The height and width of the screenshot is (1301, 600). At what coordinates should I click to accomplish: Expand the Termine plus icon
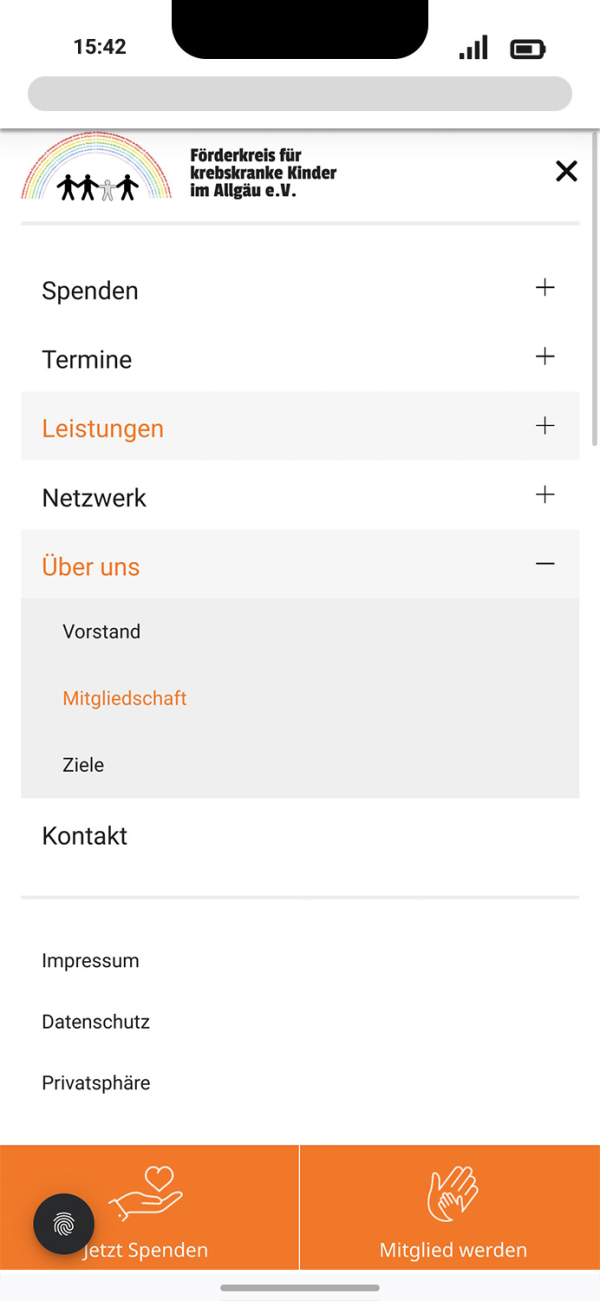(545, 357)
